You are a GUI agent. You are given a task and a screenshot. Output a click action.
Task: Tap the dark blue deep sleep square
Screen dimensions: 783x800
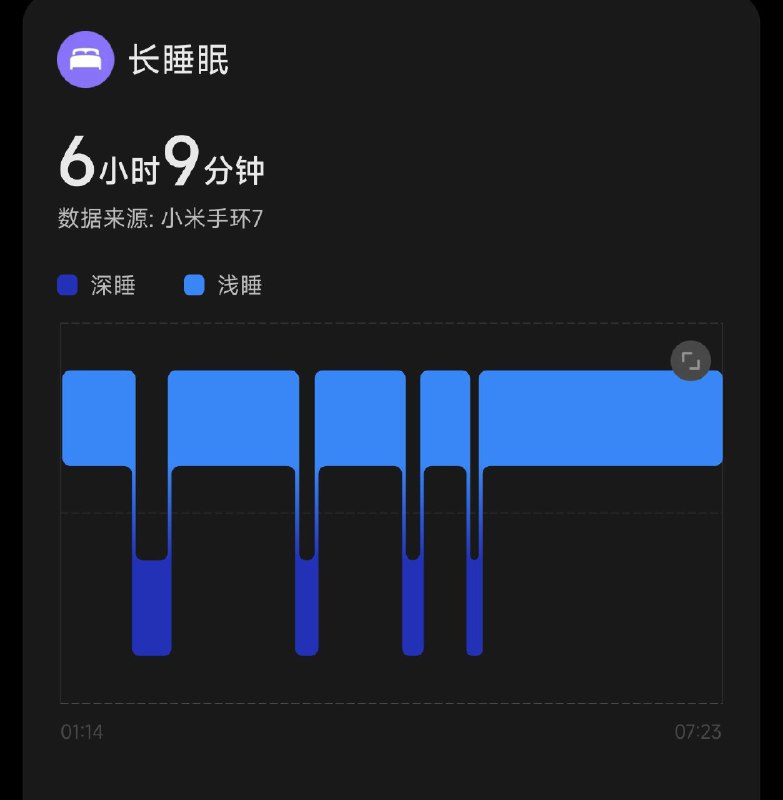tap(67, 286)
